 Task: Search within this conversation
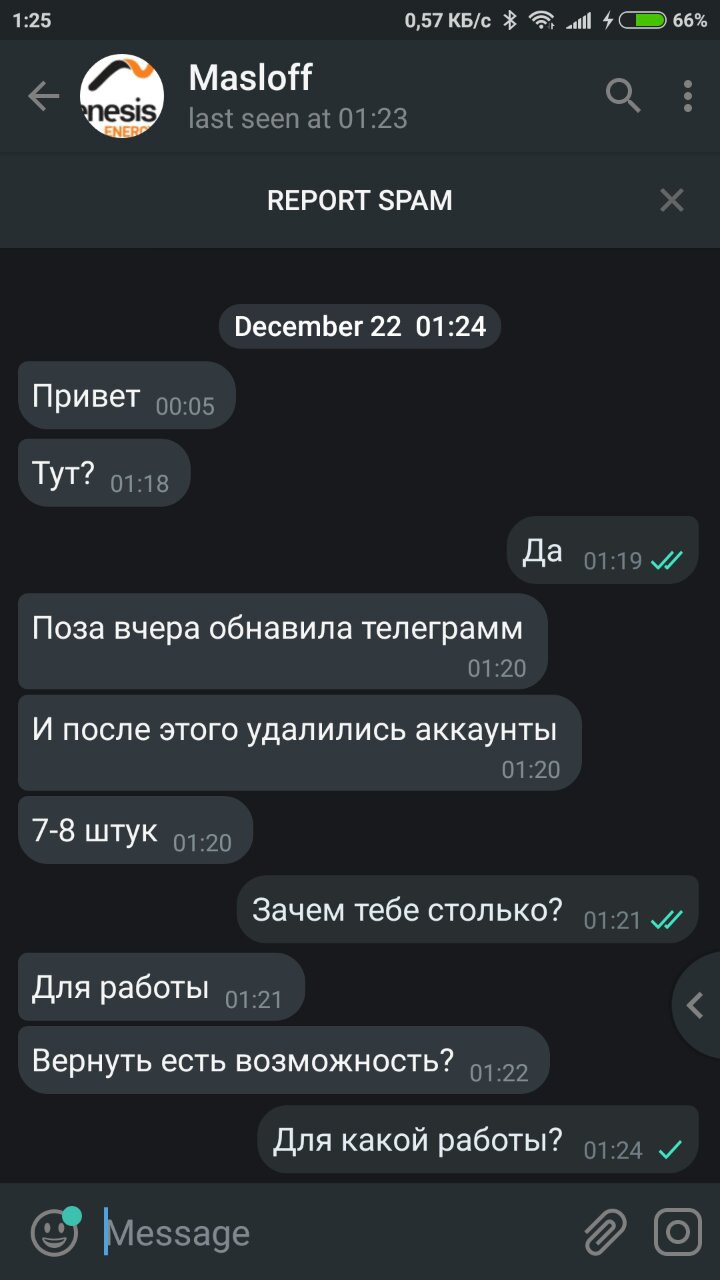click(x=623, y=96)
